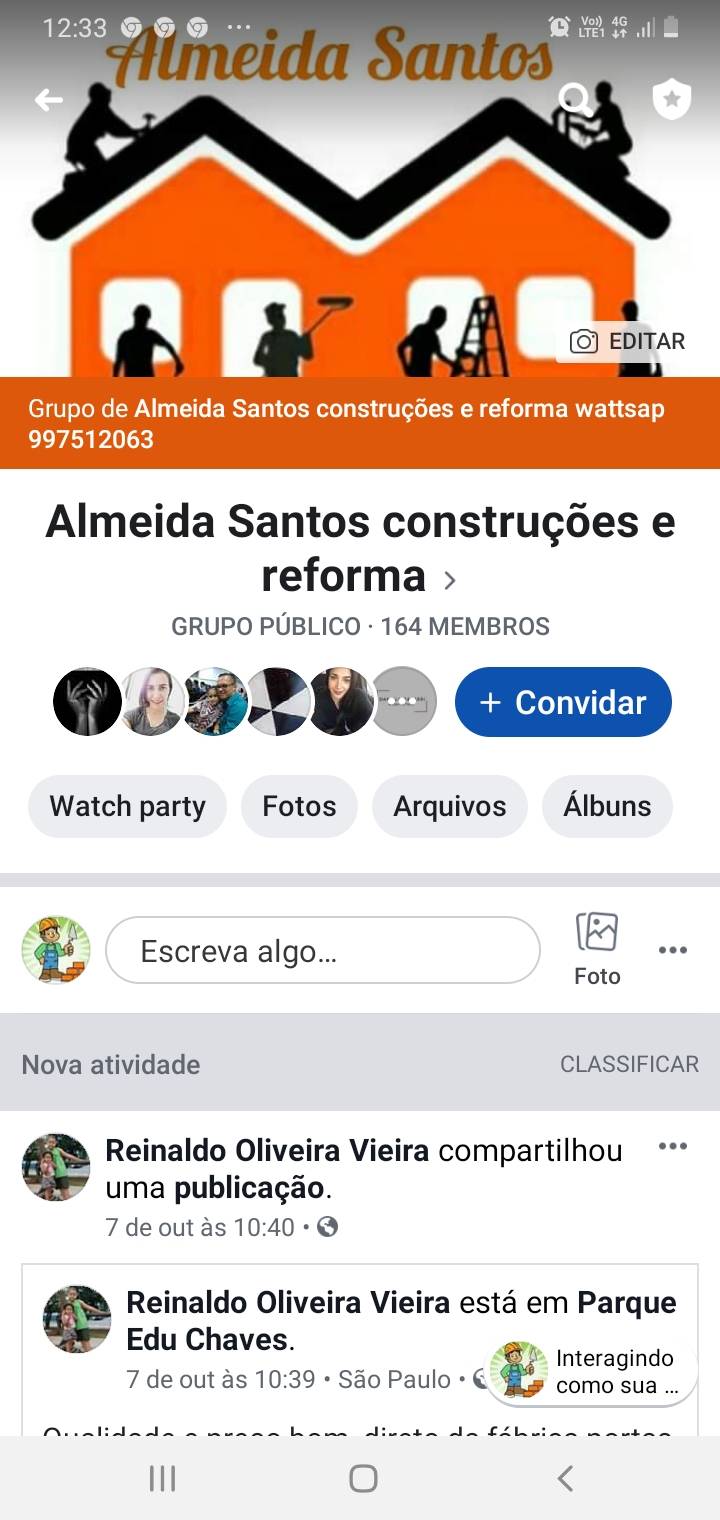Open the Almeida Santos group info title
Image resolution: width=720 pixels, height=1520 pixels.
[x=360, y=548]
